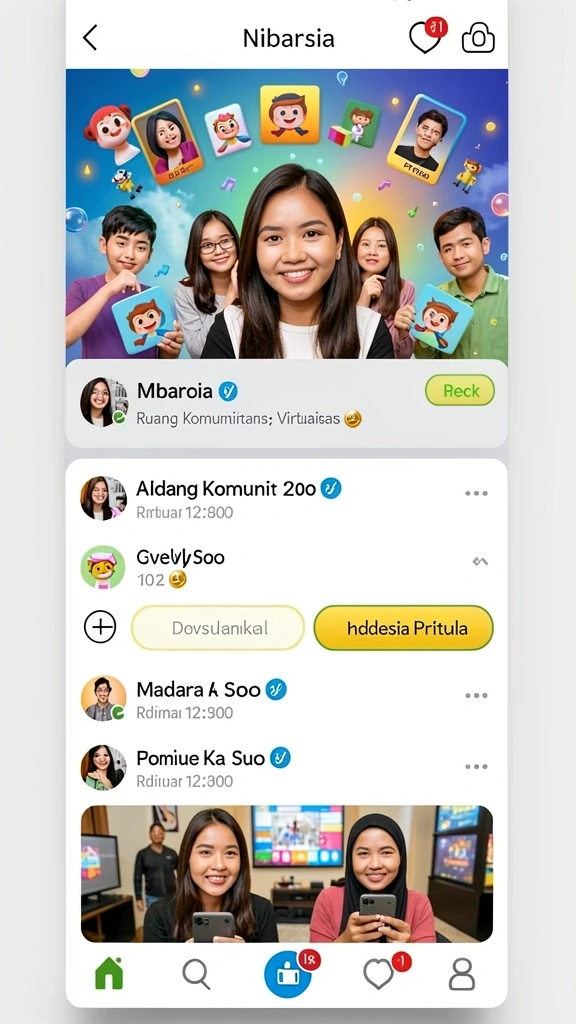
Task: Open the photo in Pomiue Ka Suo's post
Action: (x=287, y=874)
